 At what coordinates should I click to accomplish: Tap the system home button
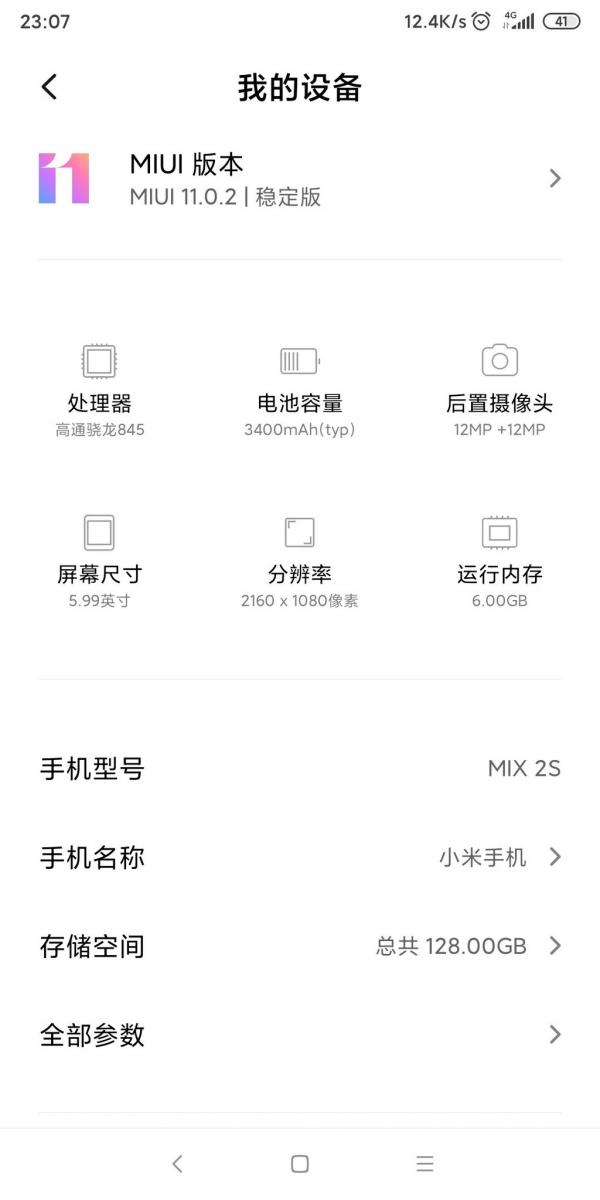299,1163
